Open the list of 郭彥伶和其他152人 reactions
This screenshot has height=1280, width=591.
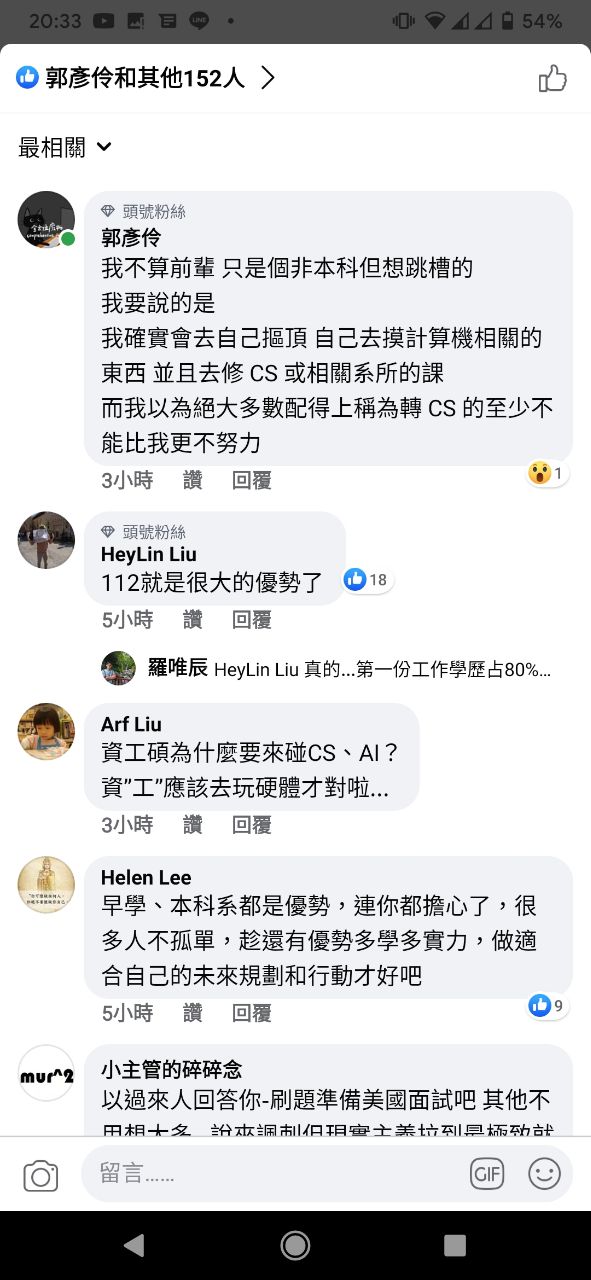click(x=145, y=78)
